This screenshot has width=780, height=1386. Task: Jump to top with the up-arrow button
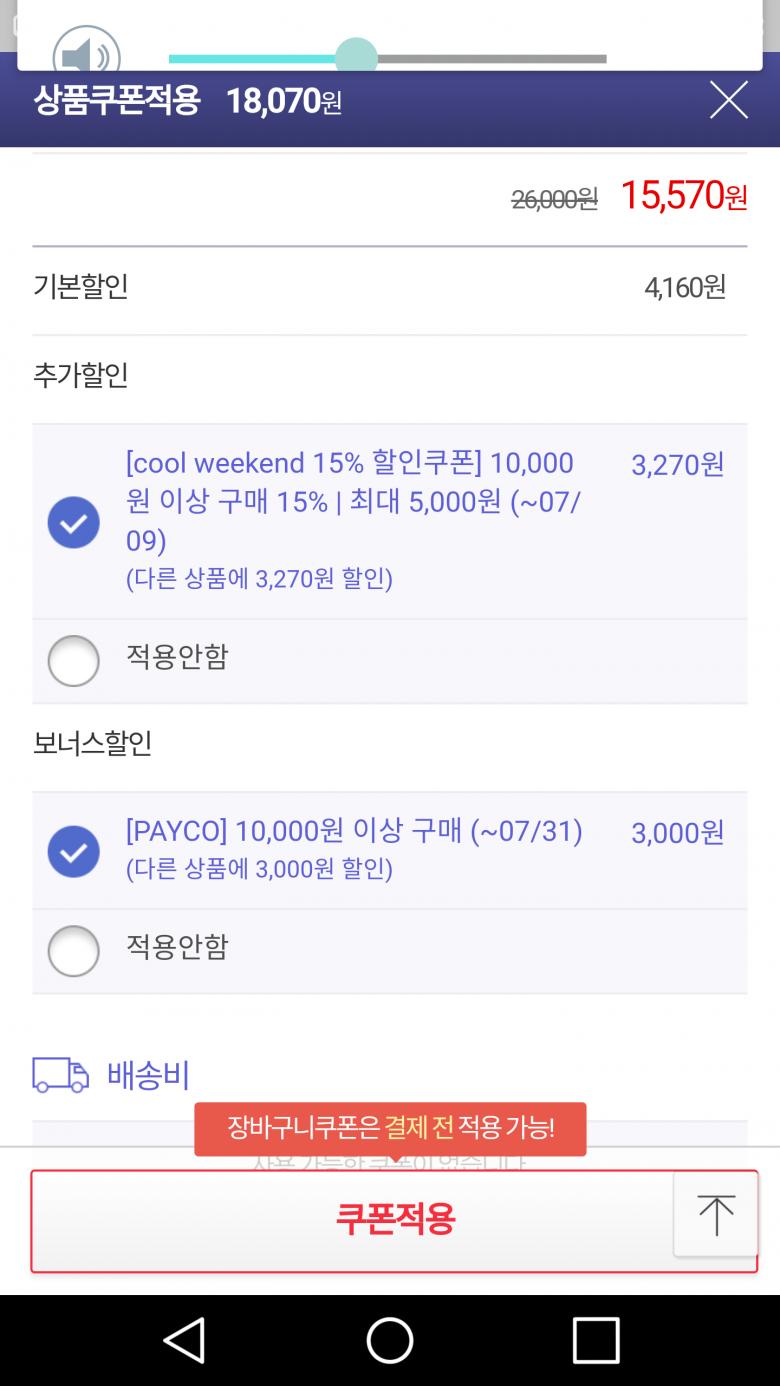click(716, 1215)
